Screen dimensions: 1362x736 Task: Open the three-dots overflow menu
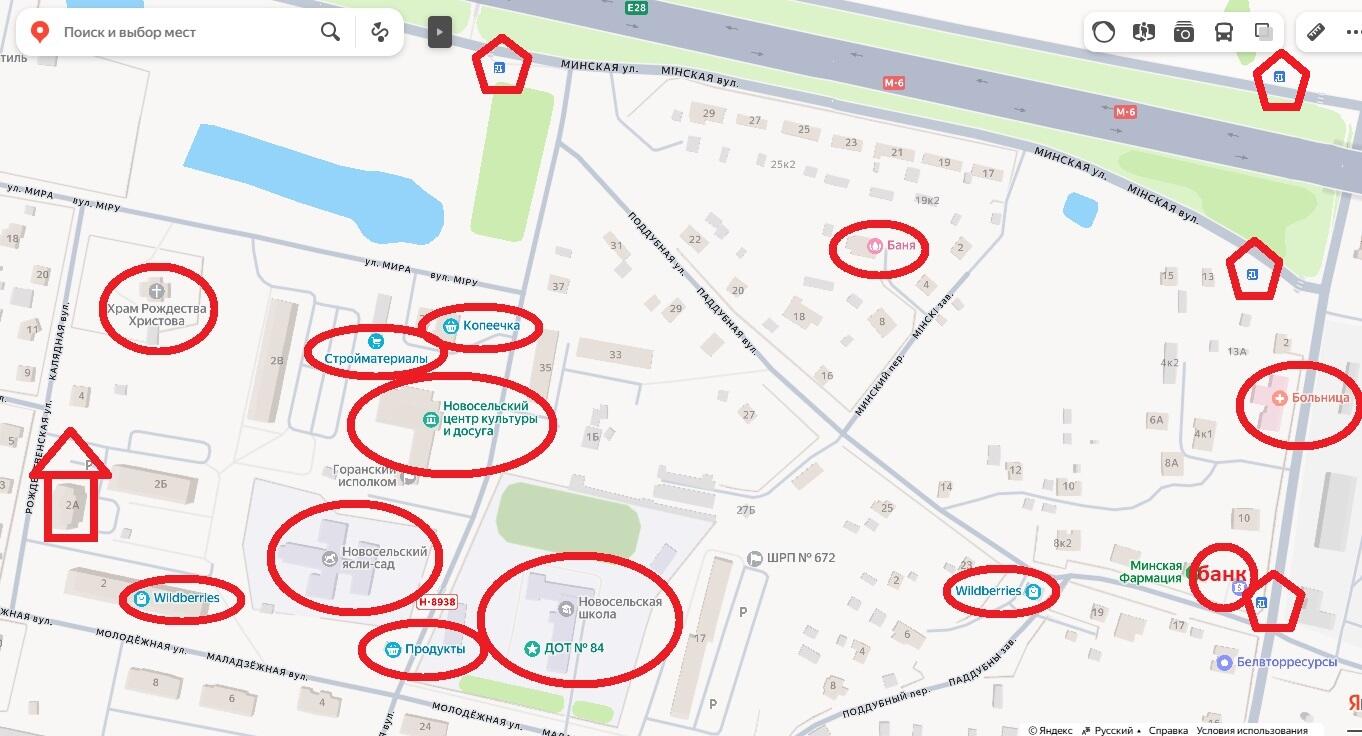click(x=1353, y=32)
